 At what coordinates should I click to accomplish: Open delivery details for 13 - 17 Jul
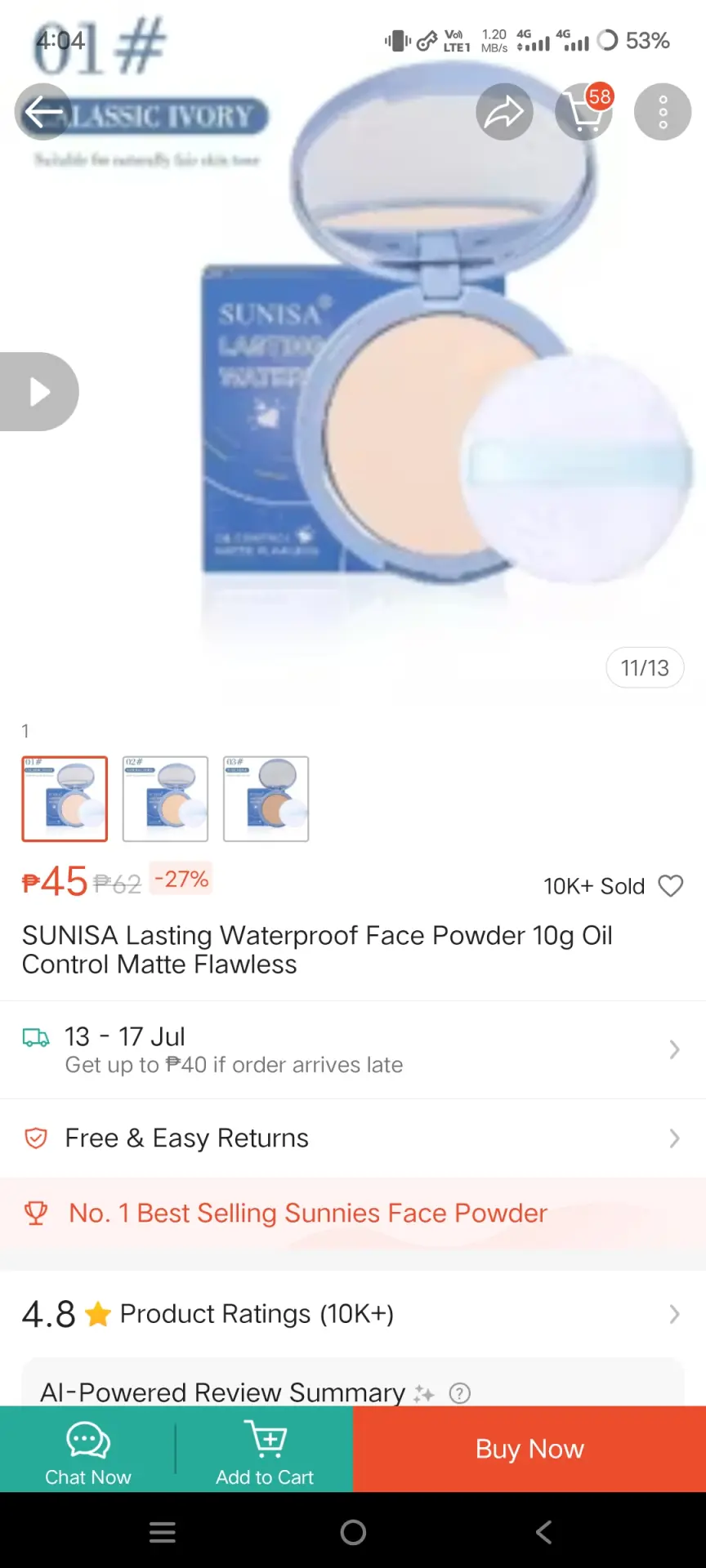pyautogui.click(x=353, y=1049)
